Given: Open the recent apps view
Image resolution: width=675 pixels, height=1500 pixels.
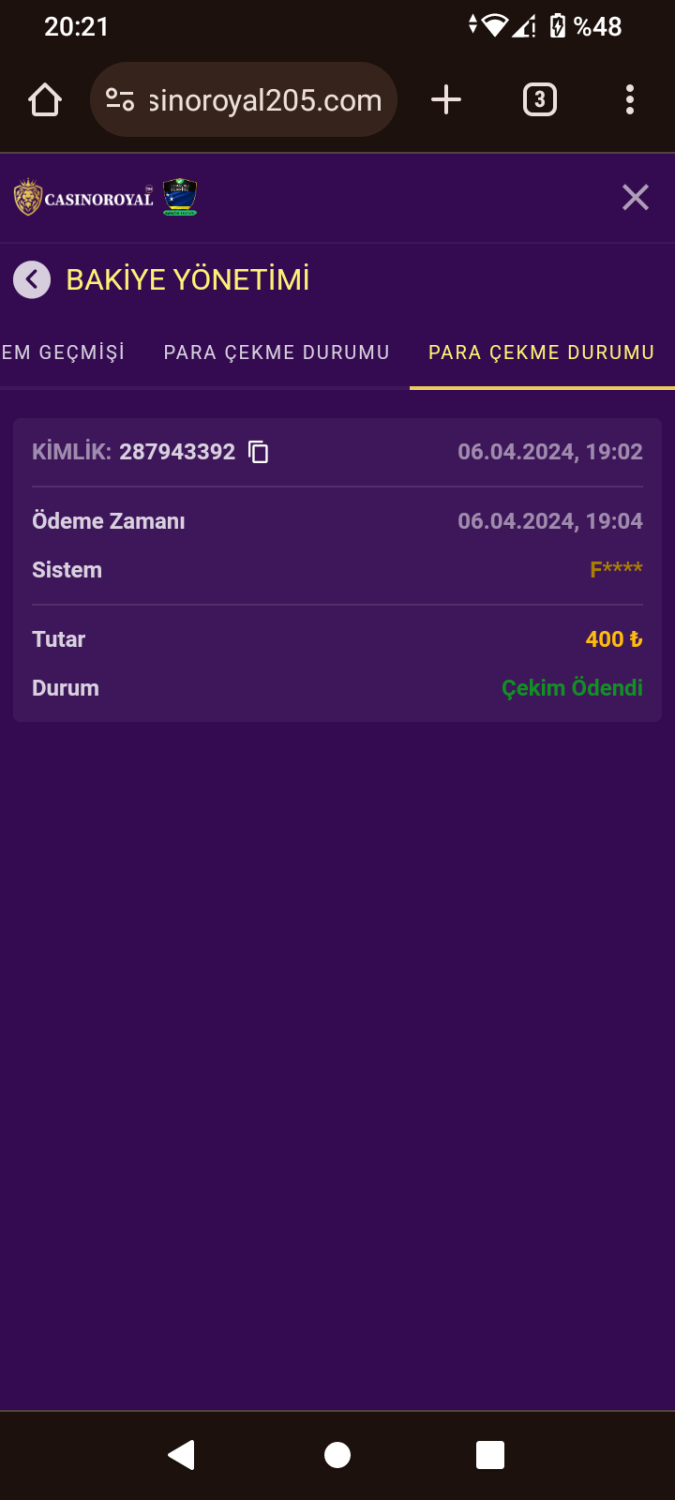Looking at the screenshot, I should (490, 1455).
